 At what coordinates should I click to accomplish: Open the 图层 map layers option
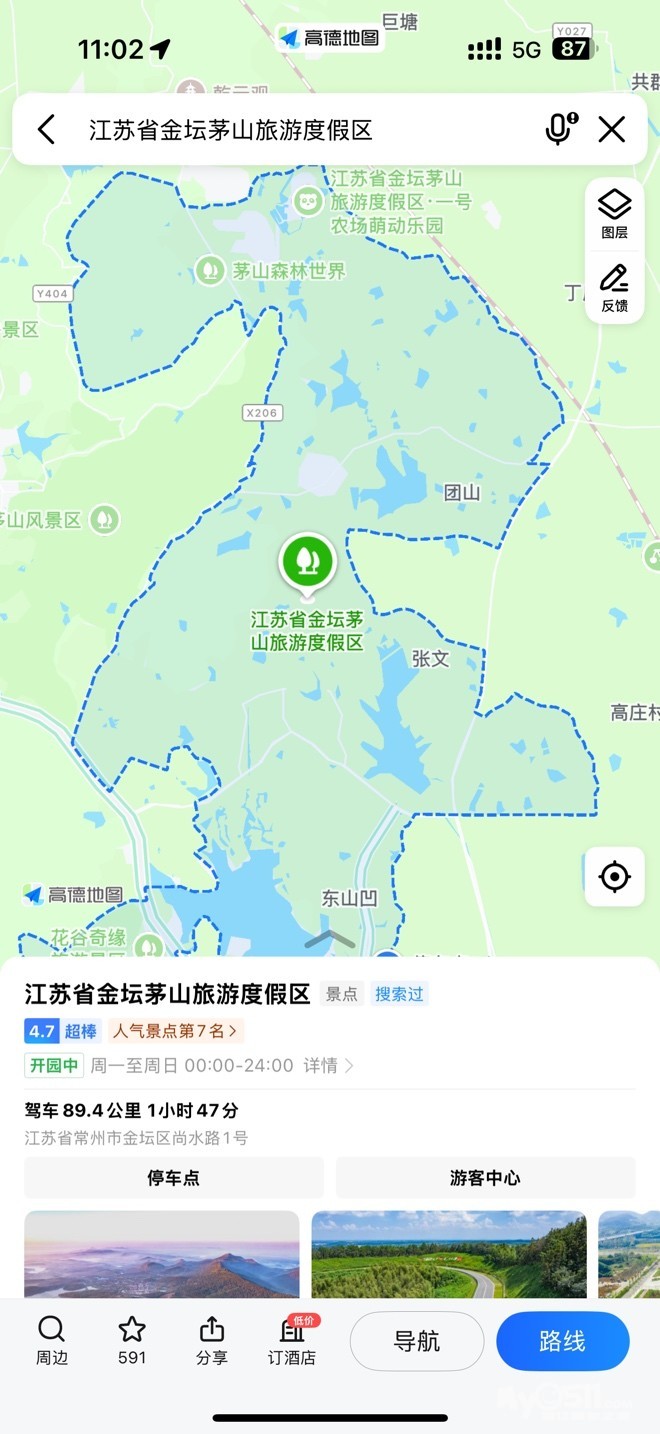coord(614,214)
